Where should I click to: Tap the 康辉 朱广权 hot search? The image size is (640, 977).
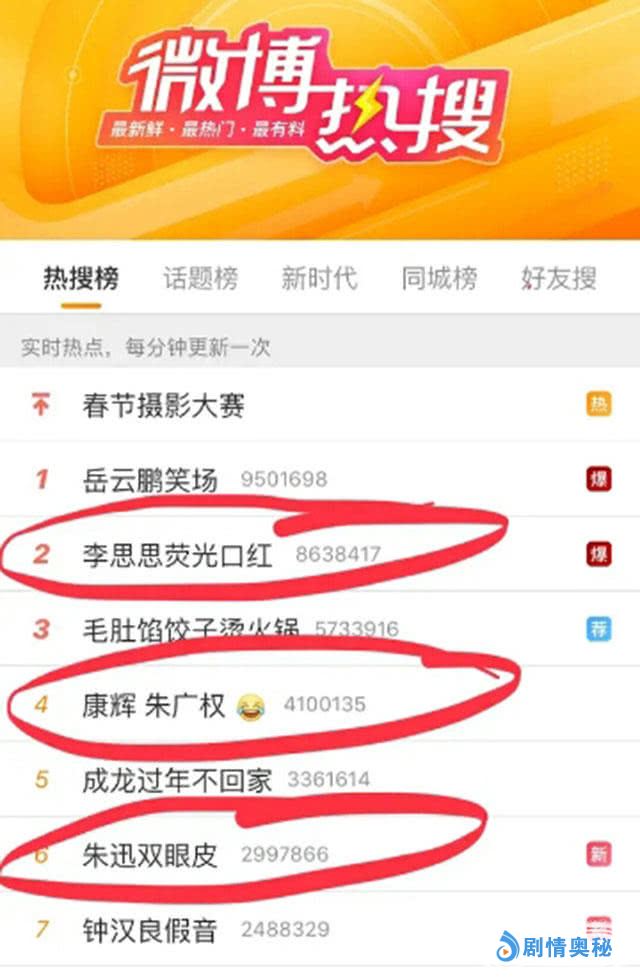154,705
